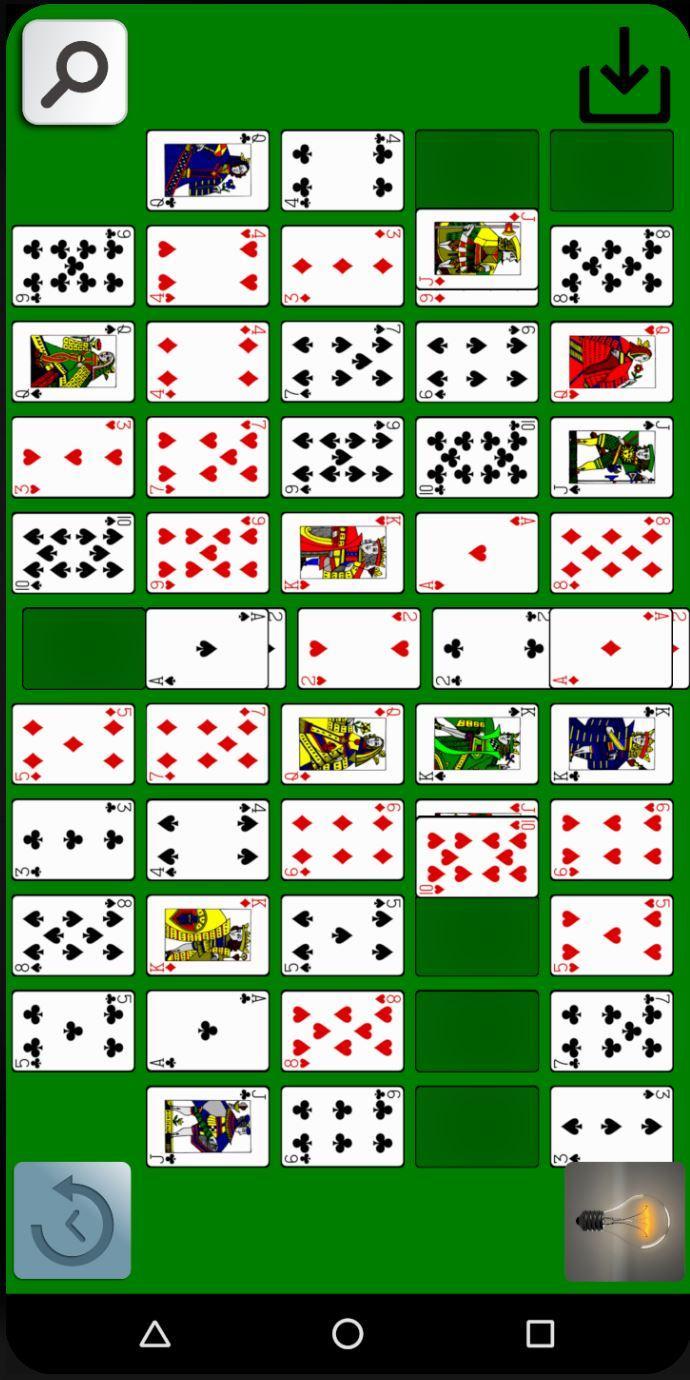Select the ten of clubs card
The width and height of the screenshot is (690, 1380).
(x=477, y=457)
